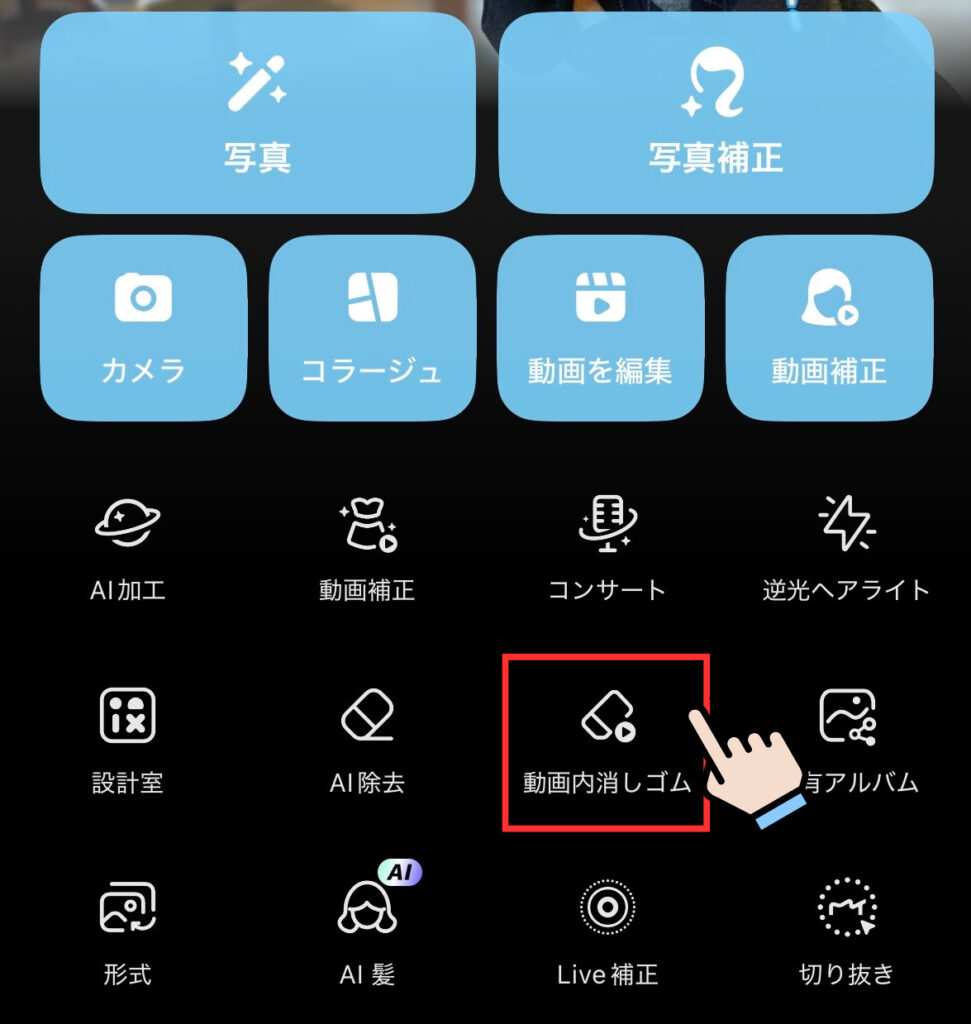The image size is (971, 1024).
Task: Select the 動画を編集 tile
Action: (600, 328)
